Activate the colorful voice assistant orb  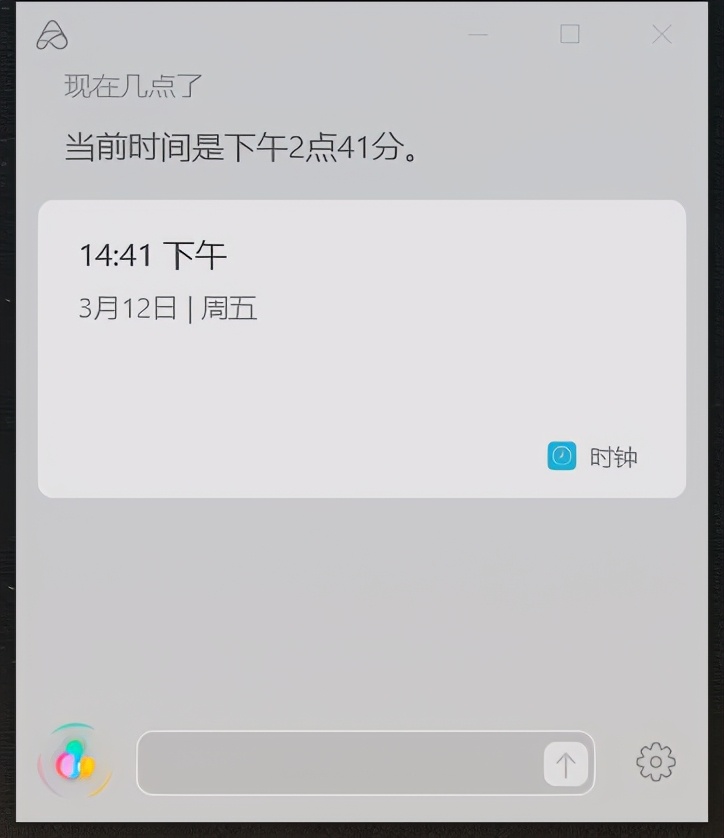click(x=74, y=763)
